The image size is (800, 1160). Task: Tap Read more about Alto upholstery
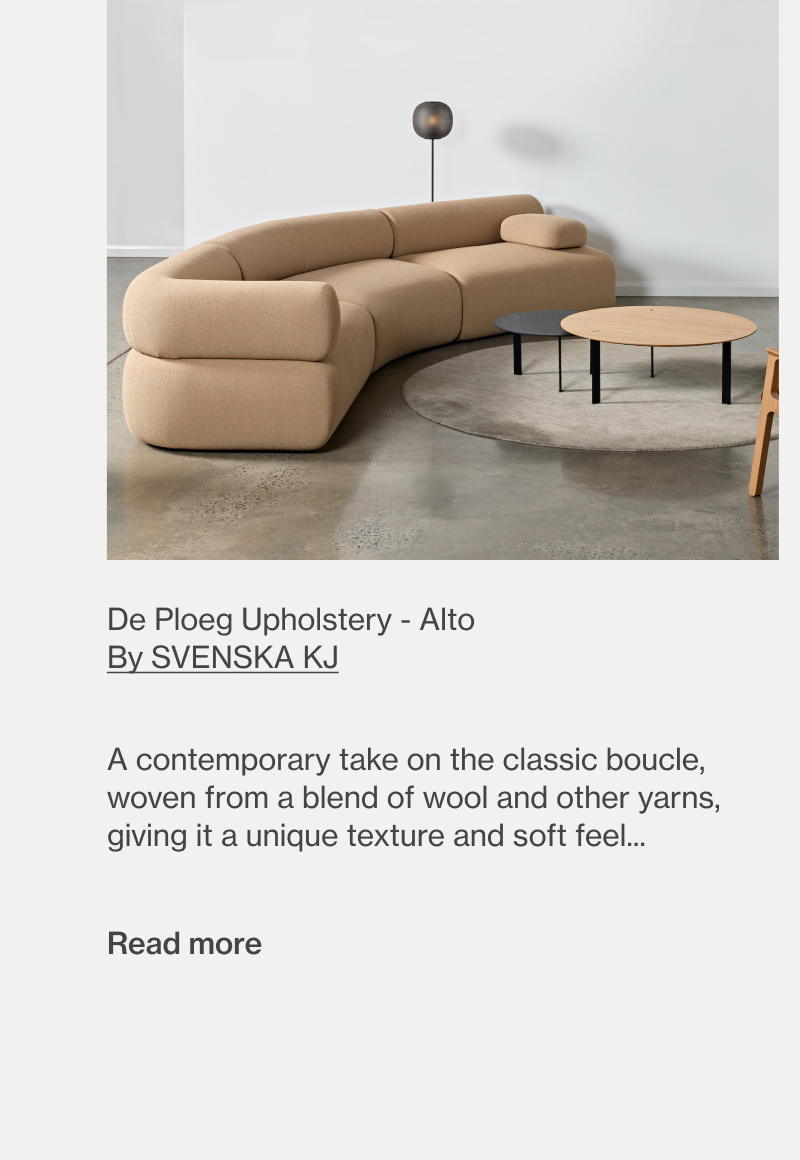[x=184, y=943]
